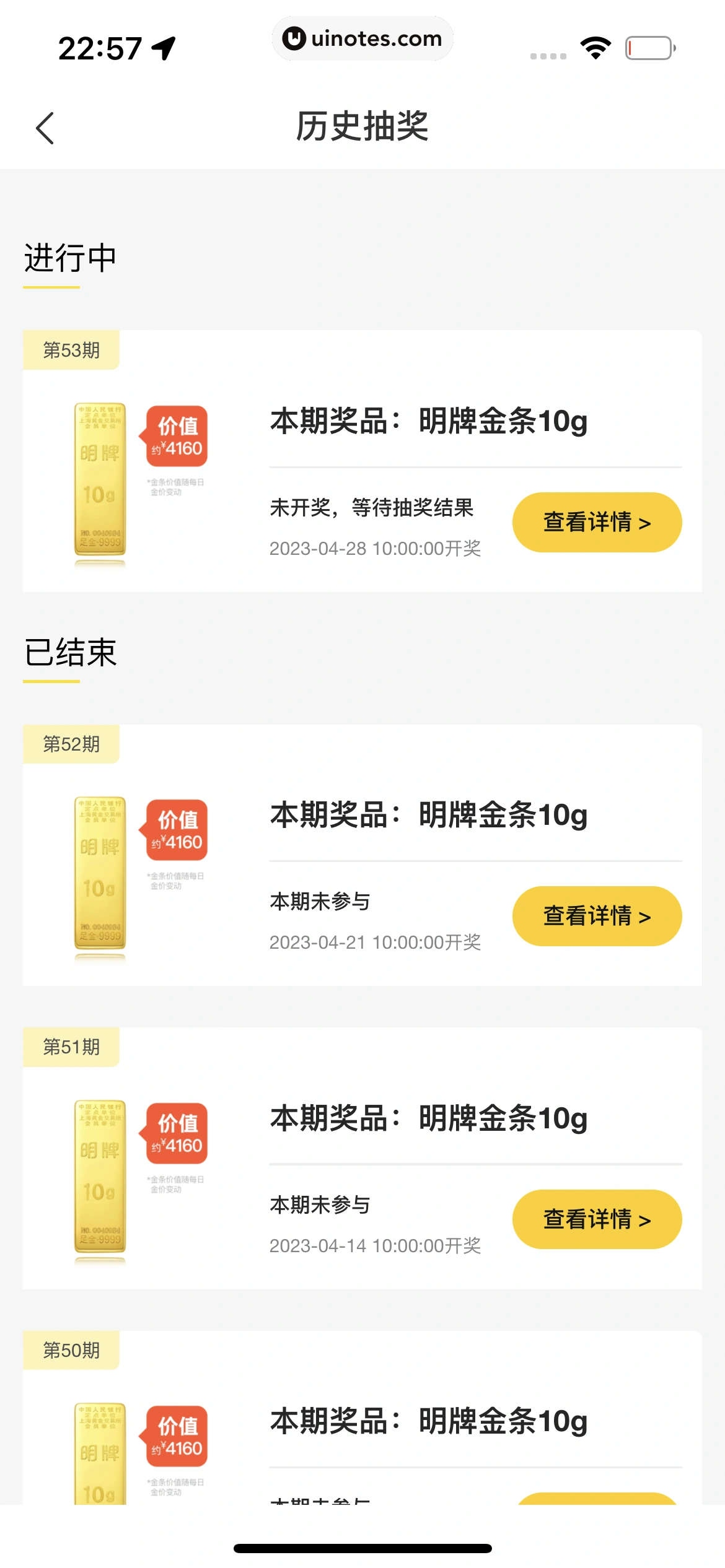Screen dimensions: 725x1568
Task: View details for 第53期 lottery
Action: point(596,522)
